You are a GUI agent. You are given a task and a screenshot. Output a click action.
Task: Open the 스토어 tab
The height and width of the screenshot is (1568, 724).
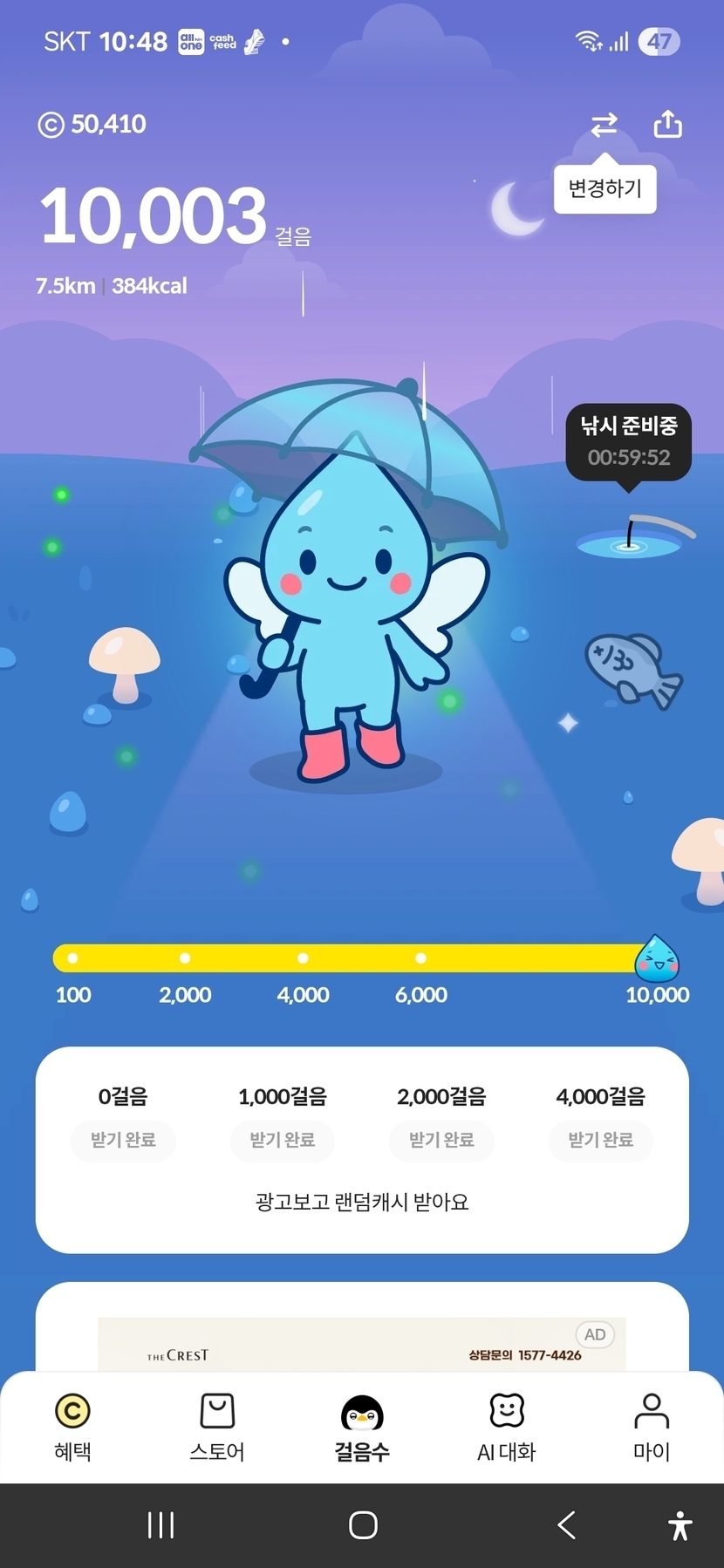tap(217, 1427)
